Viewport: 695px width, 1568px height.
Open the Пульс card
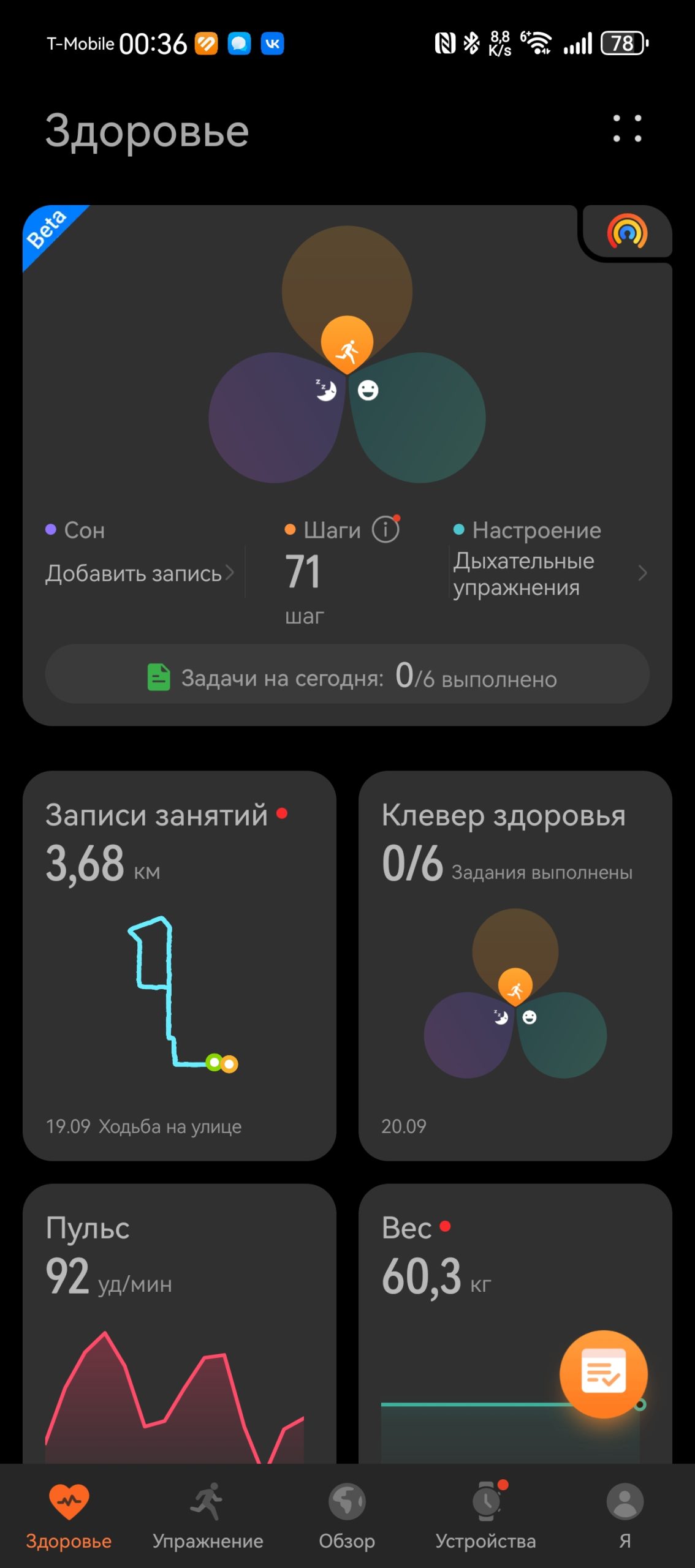180,1323
